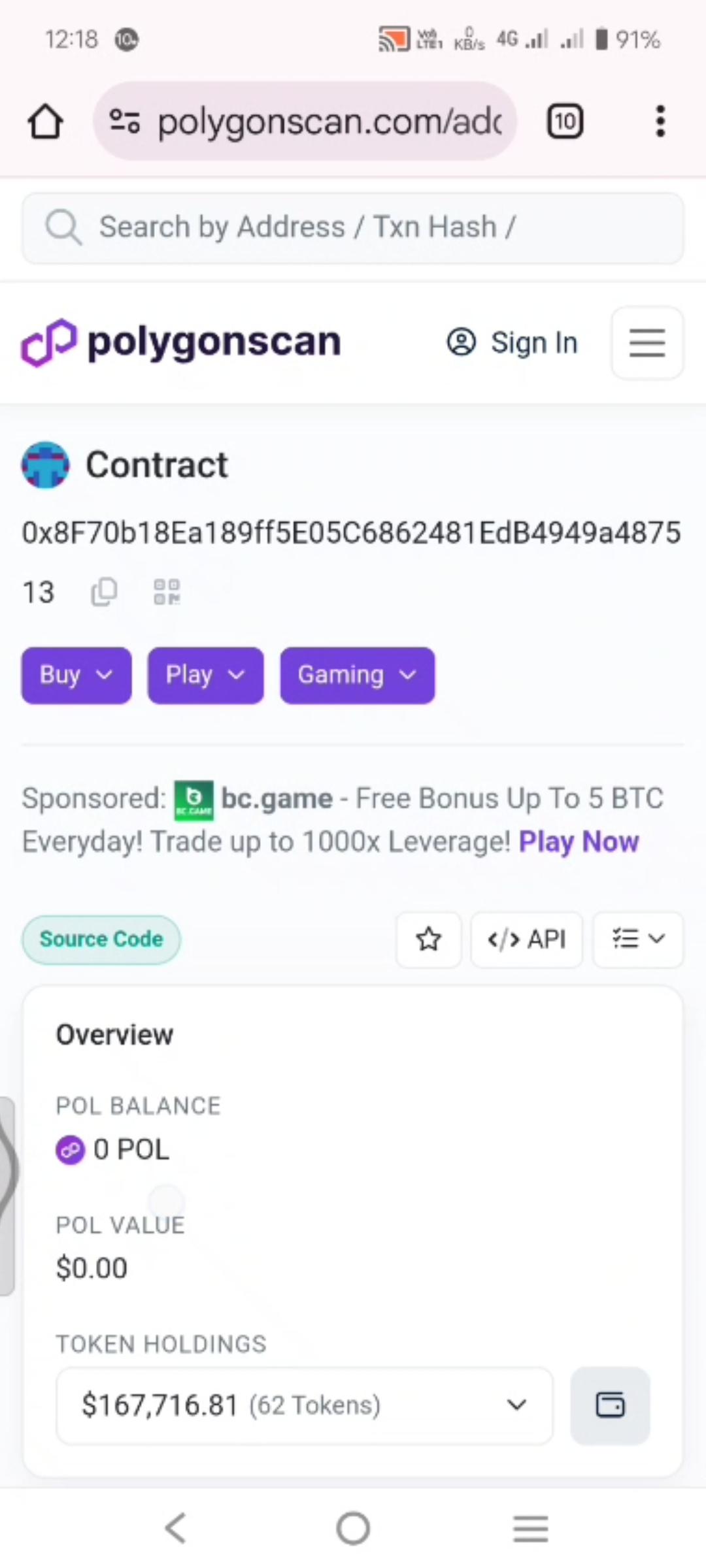Expand the Token Holdings dropdown of 62 tokens
The height and width of the screenshot is (1568, 706).
click(305, 1405)
